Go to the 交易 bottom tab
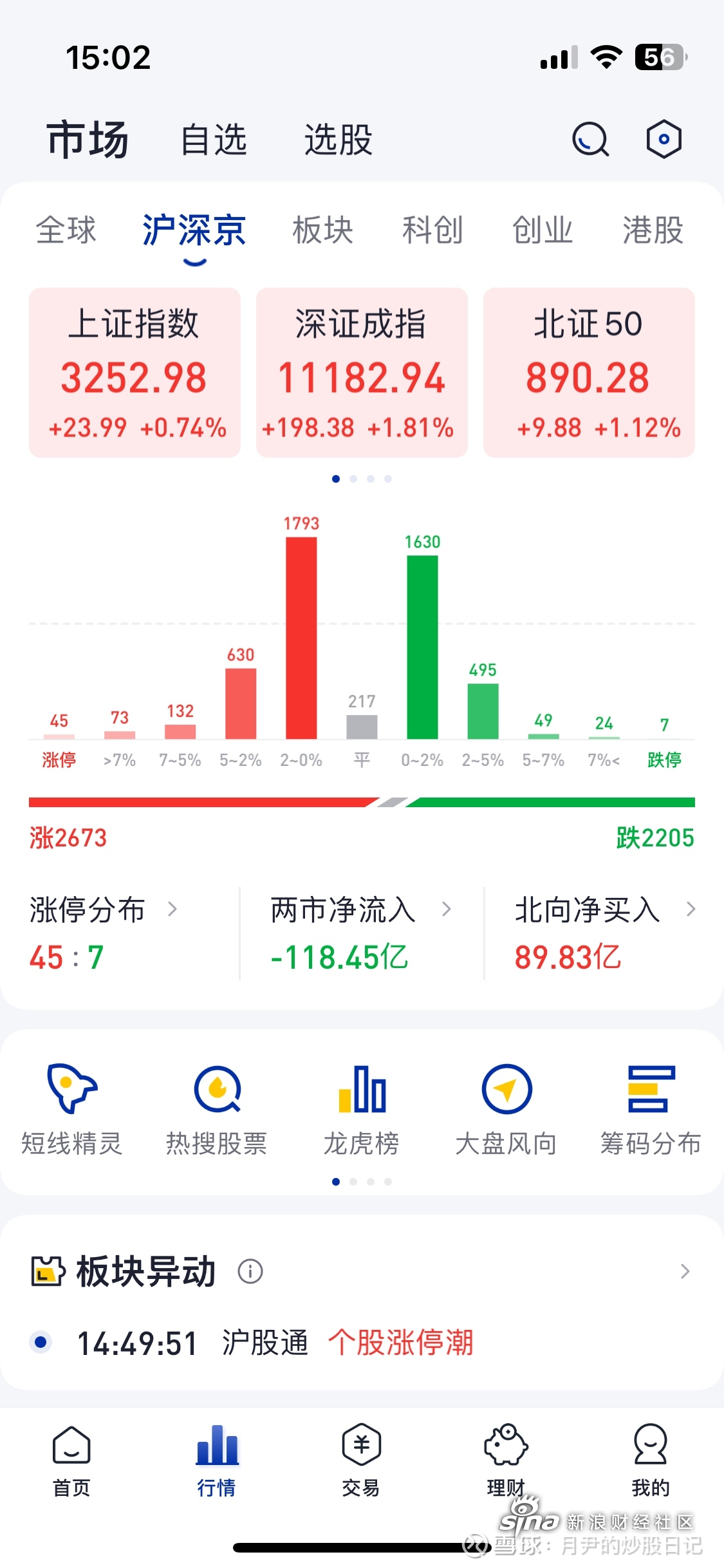This screenshot has width=724, height=1568. [361, 1460]
